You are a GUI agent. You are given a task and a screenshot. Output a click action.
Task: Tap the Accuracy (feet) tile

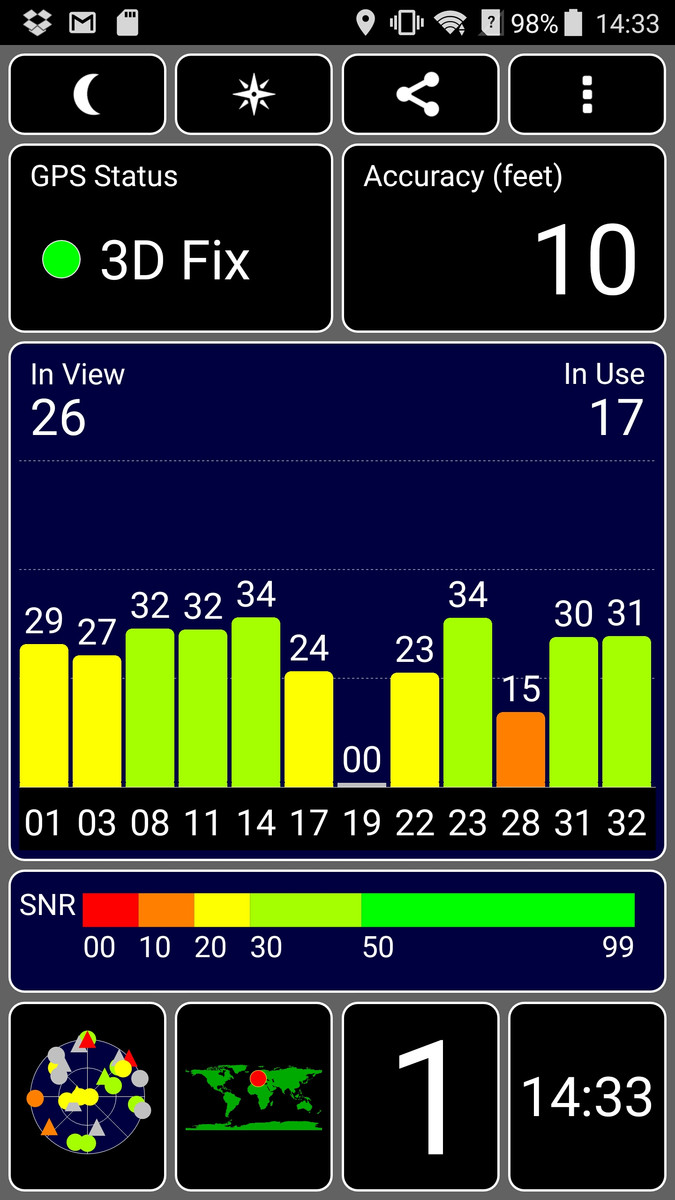504,238
